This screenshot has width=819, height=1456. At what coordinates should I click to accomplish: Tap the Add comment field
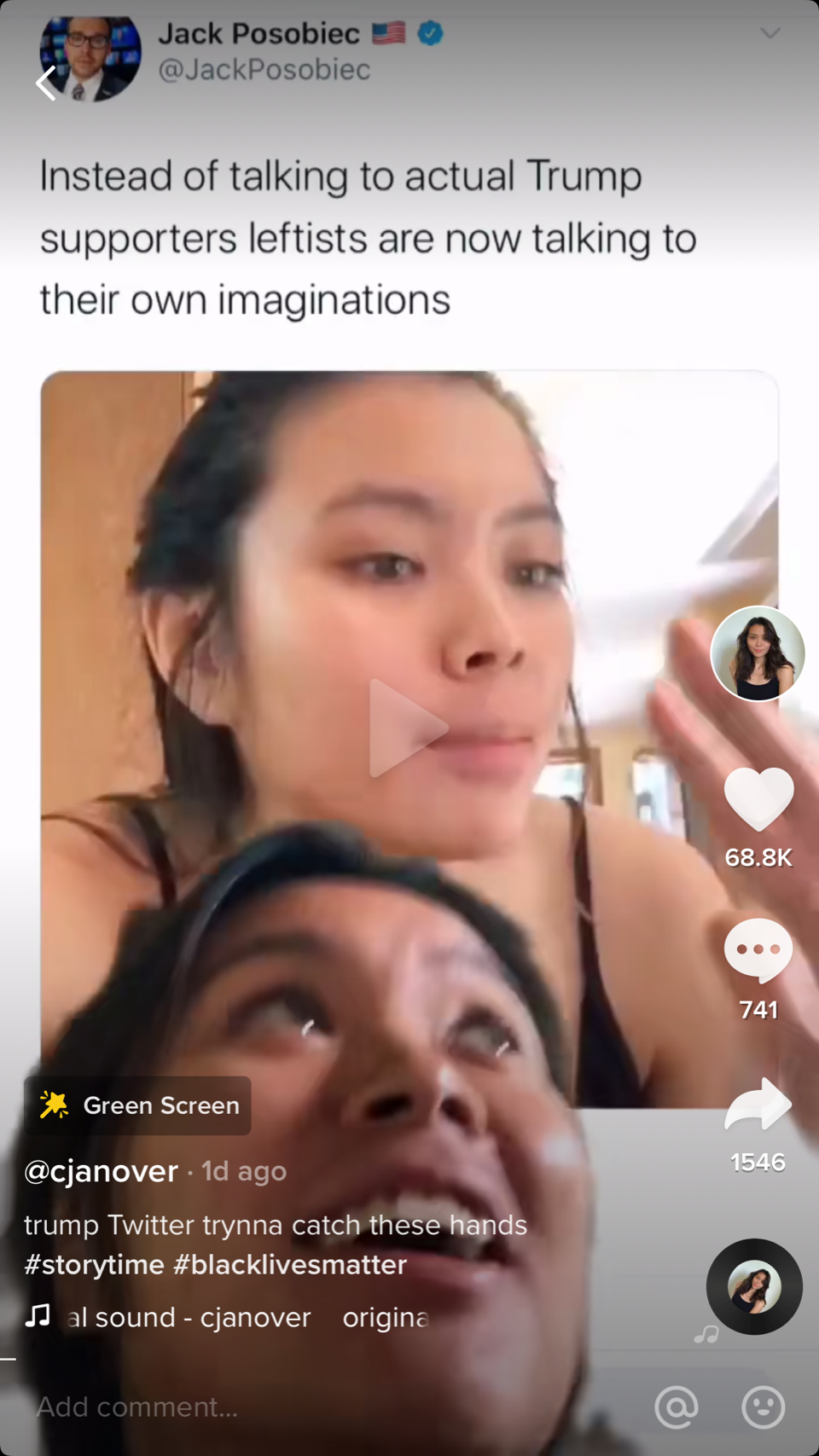256,1407
